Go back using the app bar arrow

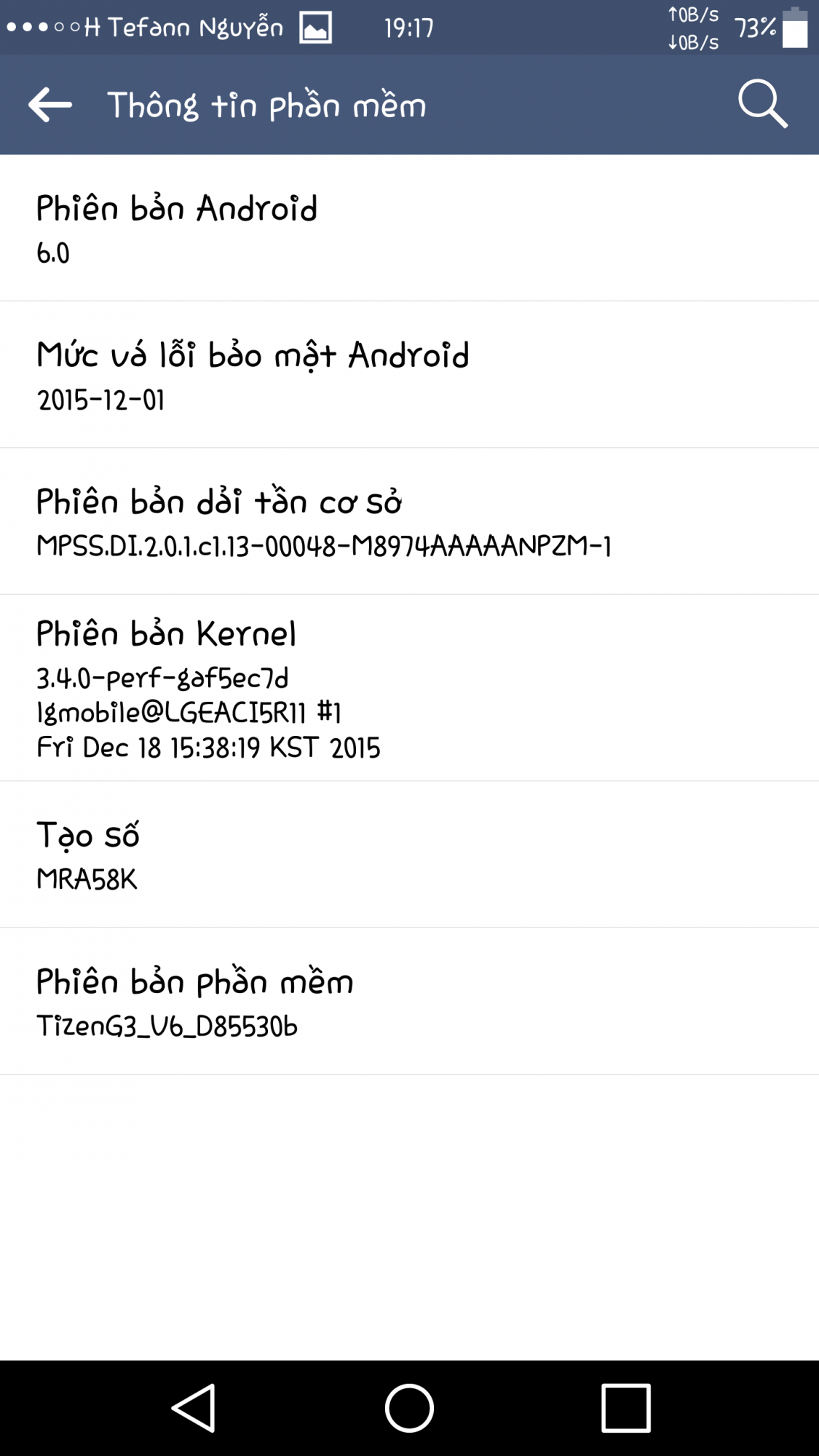coord(50,105)
